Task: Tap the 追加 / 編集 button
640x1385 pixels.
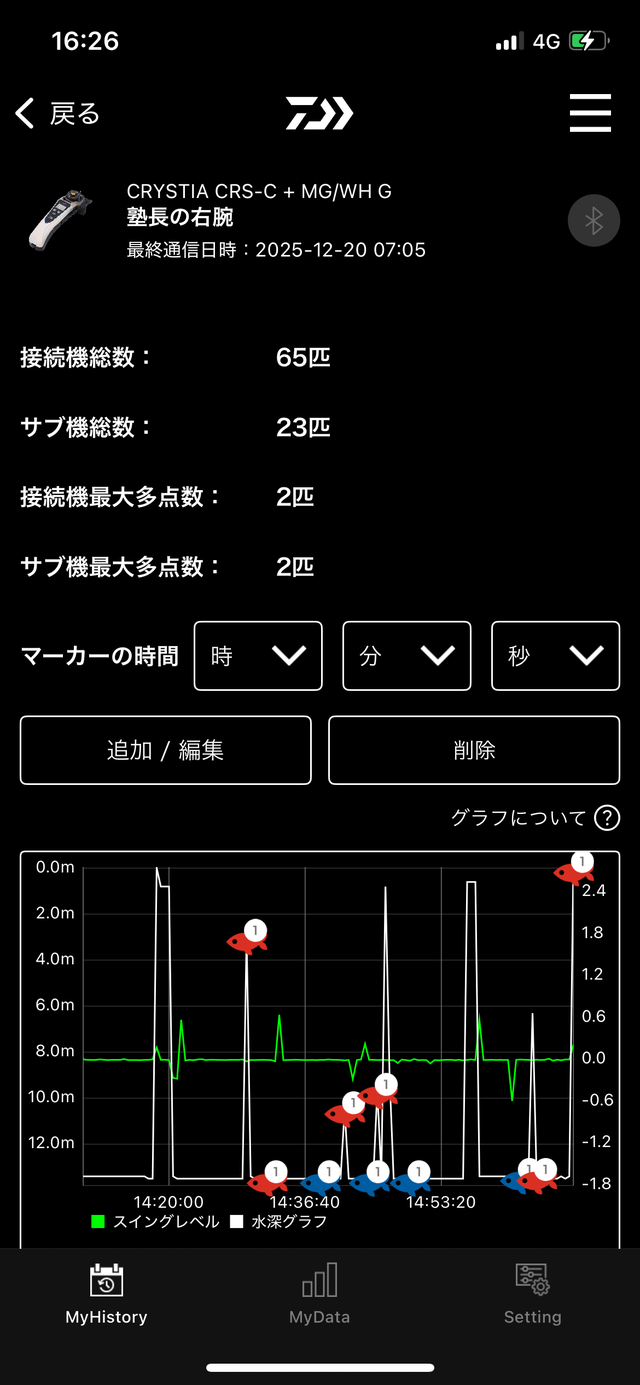Action: point(165,750)
